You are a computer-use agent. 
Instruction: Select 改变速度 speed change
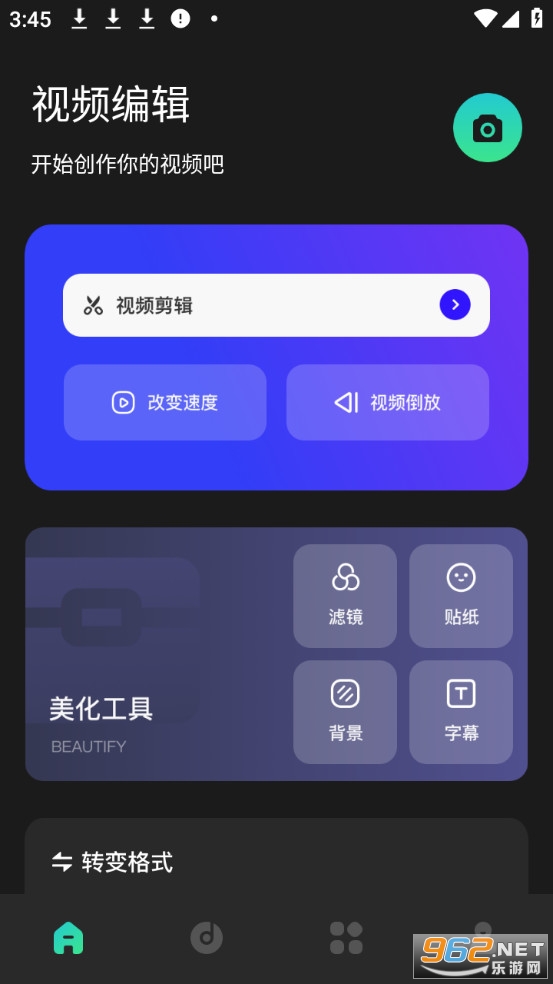coord(165,402)
